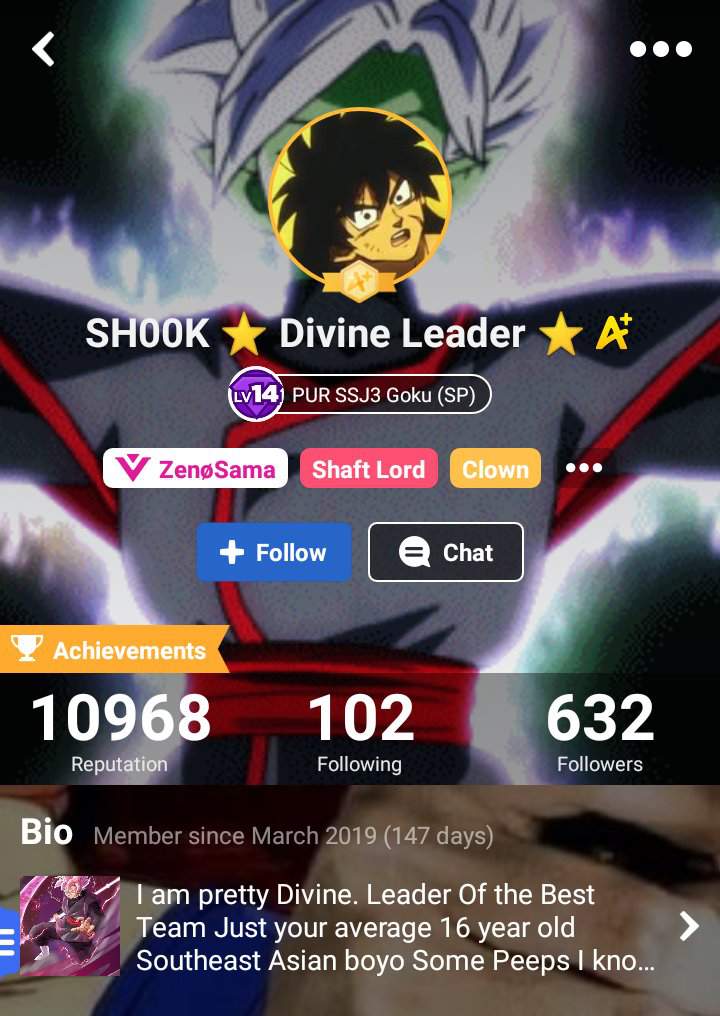Show more titles via ellipsis

[584, 468]
